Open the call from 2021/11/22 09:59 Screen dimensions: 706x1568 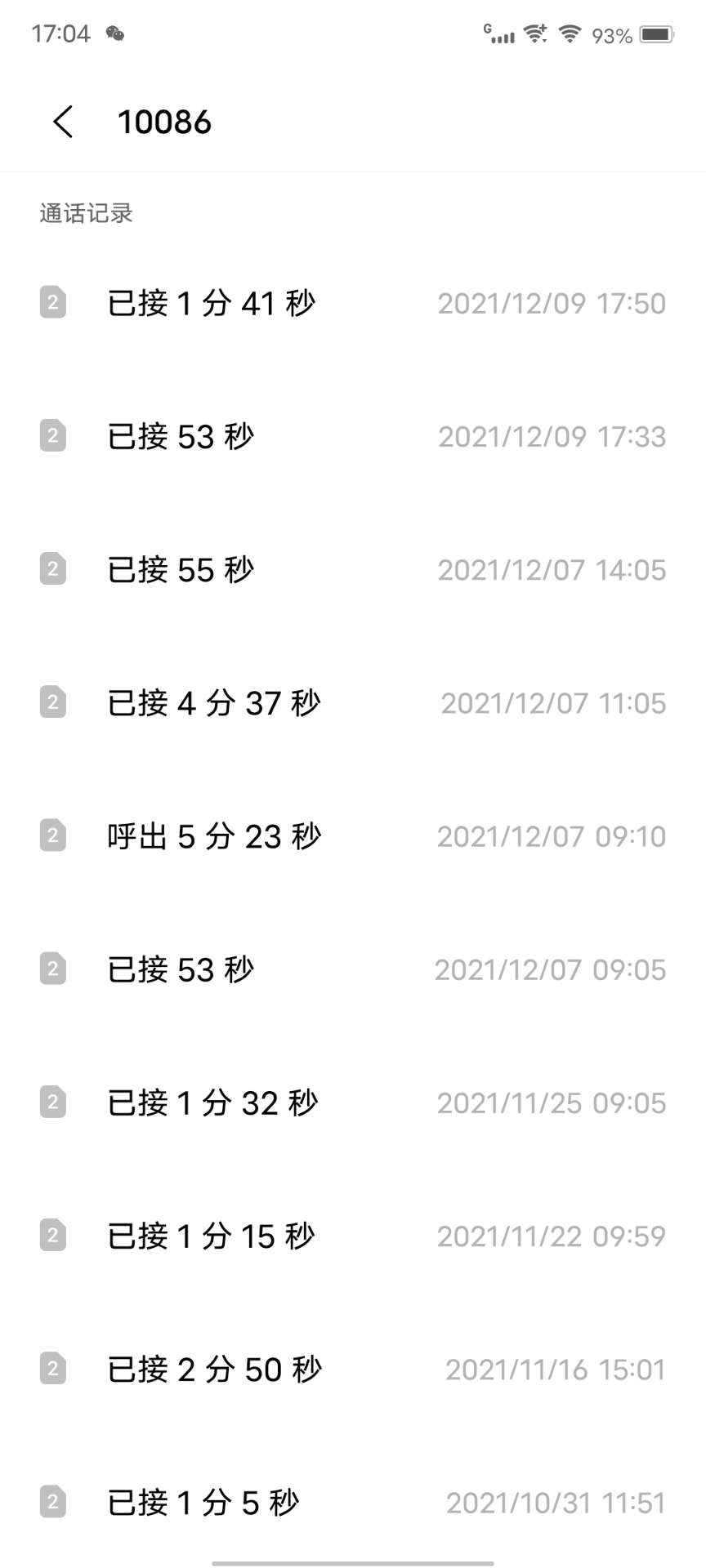click(x=353, y=1236)
